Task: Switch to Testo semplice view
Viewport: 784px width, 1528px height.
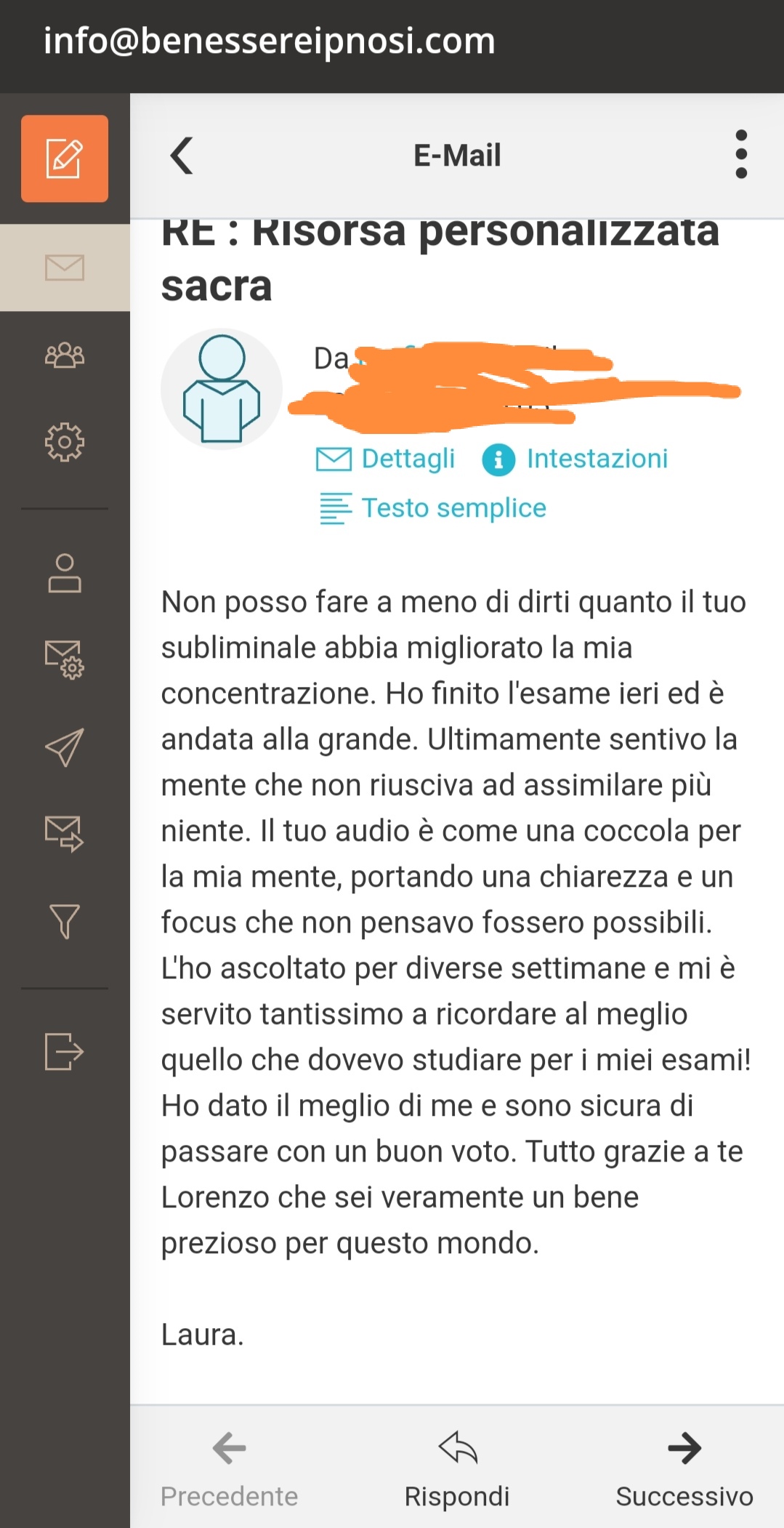Action: coord(433,508)
